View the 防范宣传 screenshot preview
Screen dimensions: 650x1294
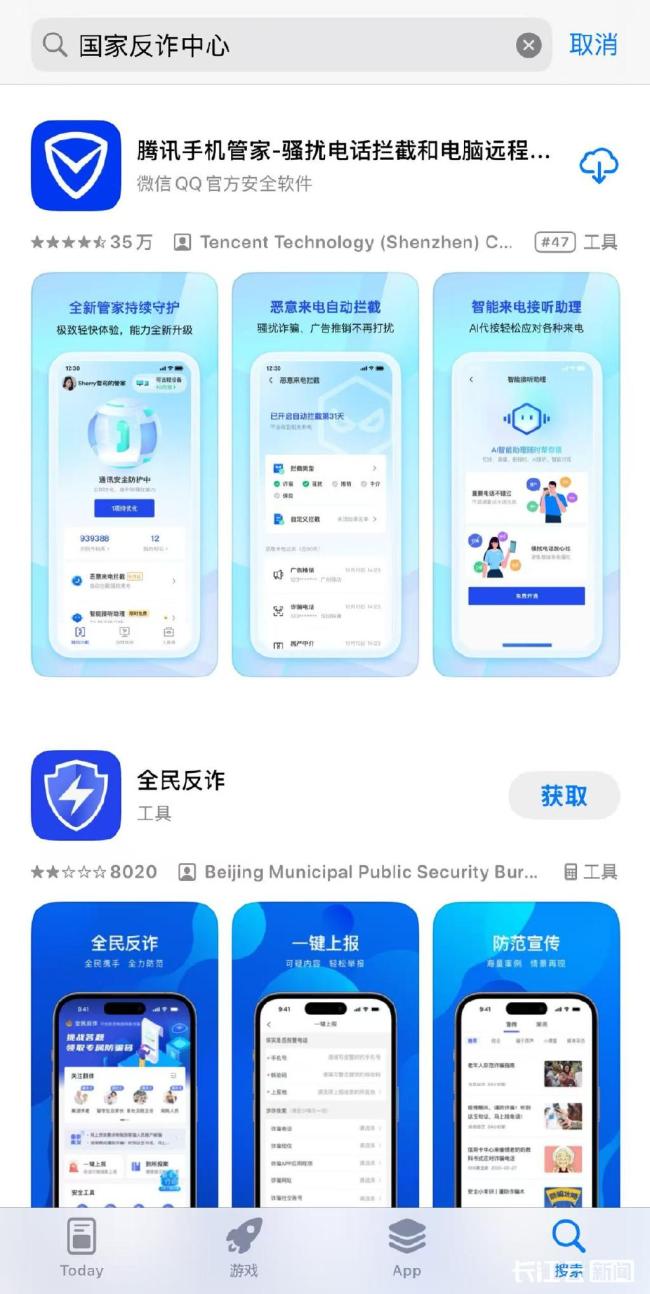(526, 1054)
